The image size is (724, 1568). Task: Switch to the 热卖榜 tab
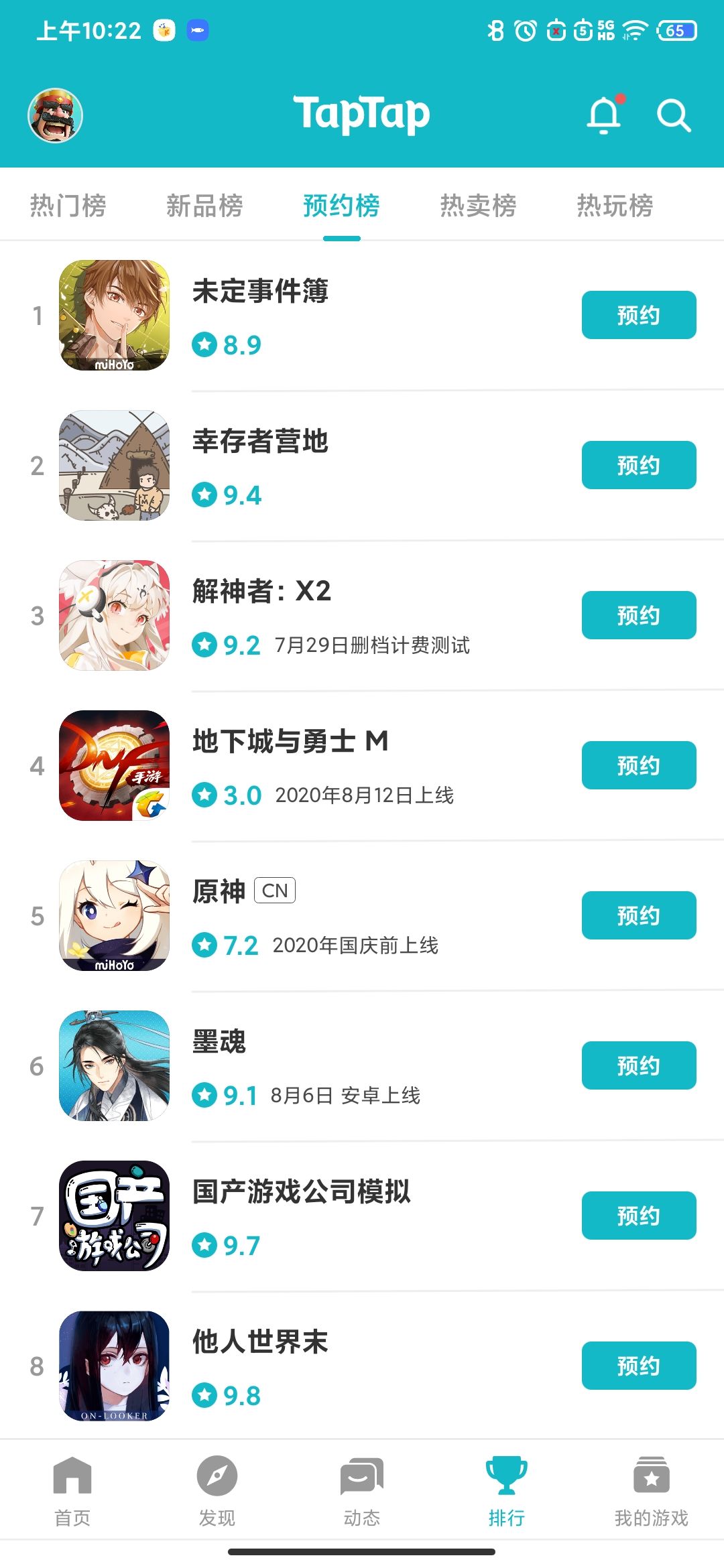click(x=478, y=206)
